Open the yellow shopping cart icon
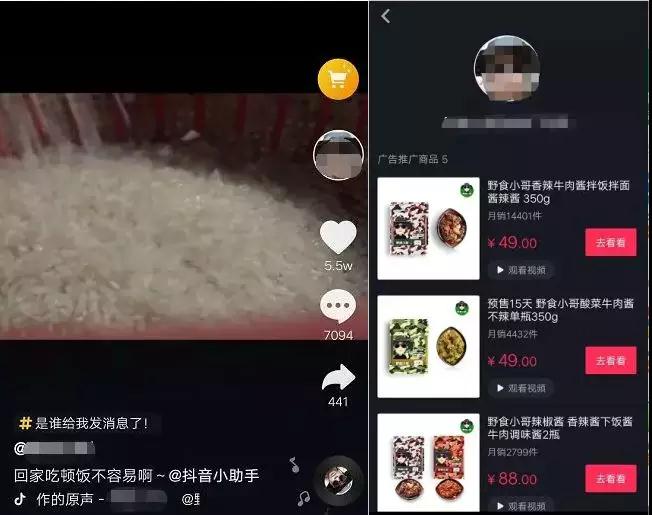 [338, 79]
